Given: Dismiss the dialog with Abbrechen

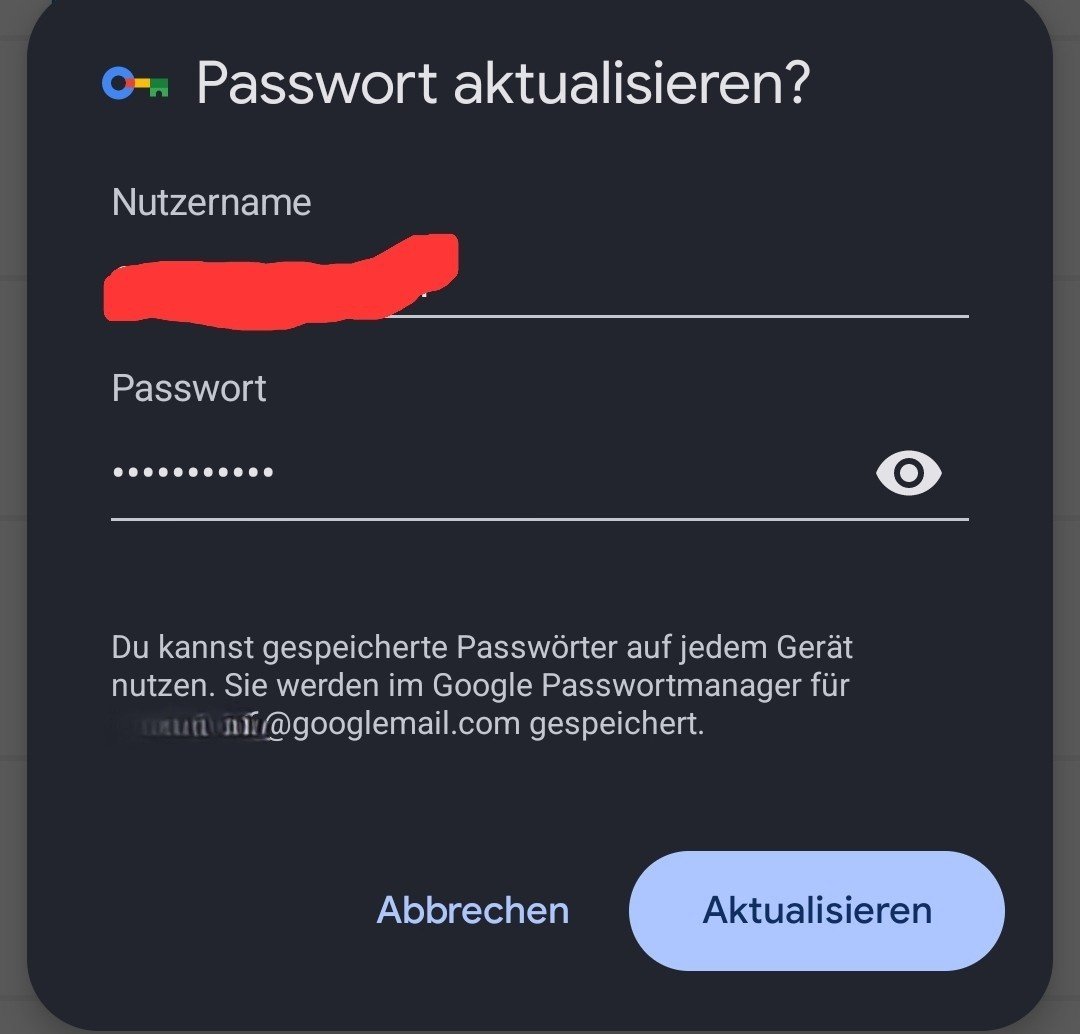Looking at the screenshot, I should (472, 910).
